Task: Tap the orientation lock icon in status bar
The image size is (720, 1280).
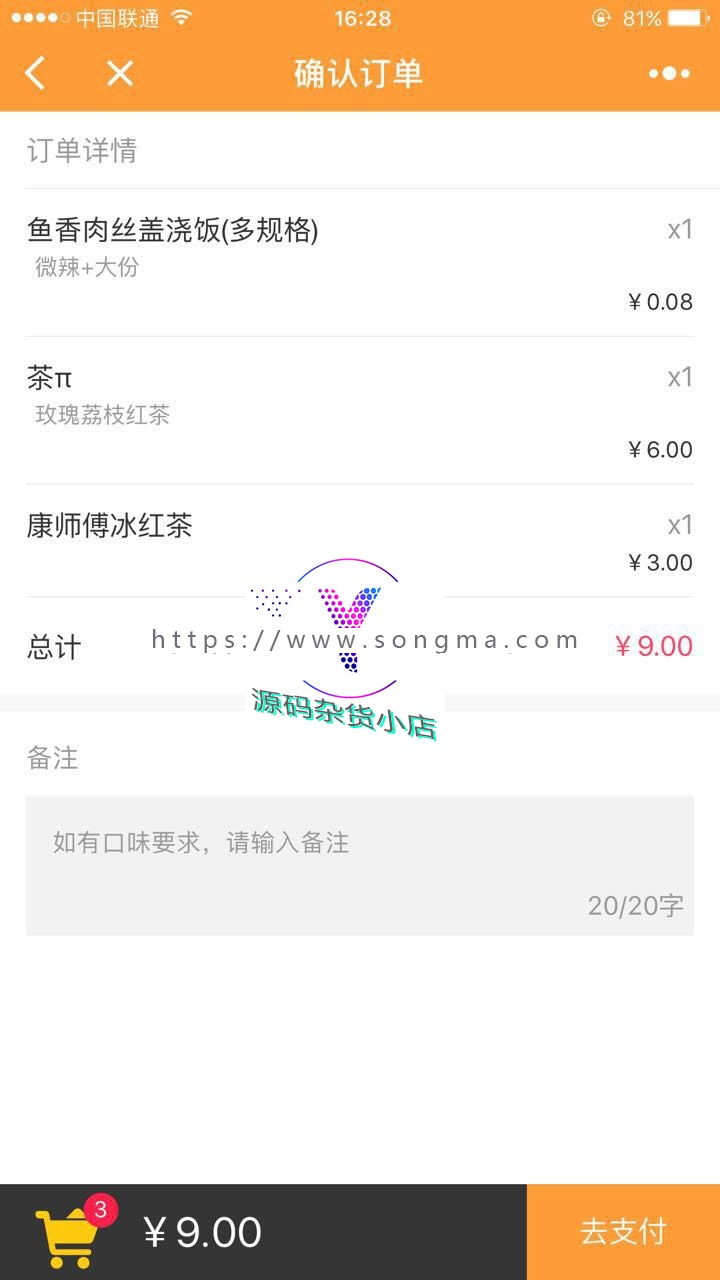Action: coord(601,16)
